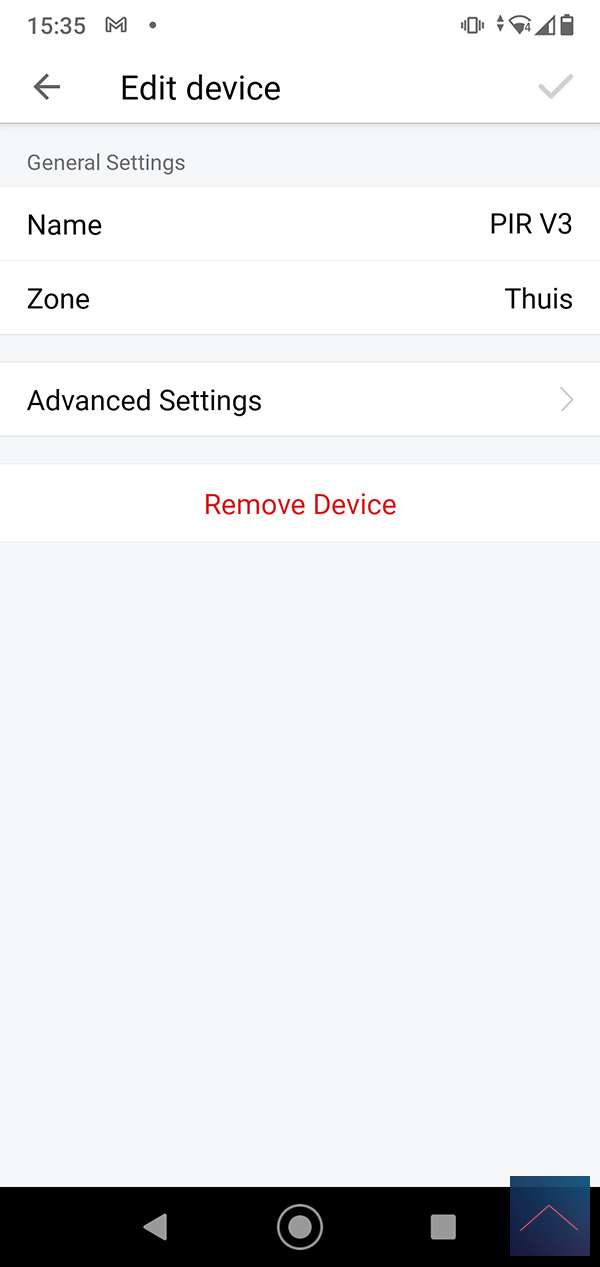This screenshot has width=600, height=1267.
Task: Open recent apps from navigation bar
Action: (443, 1227)
